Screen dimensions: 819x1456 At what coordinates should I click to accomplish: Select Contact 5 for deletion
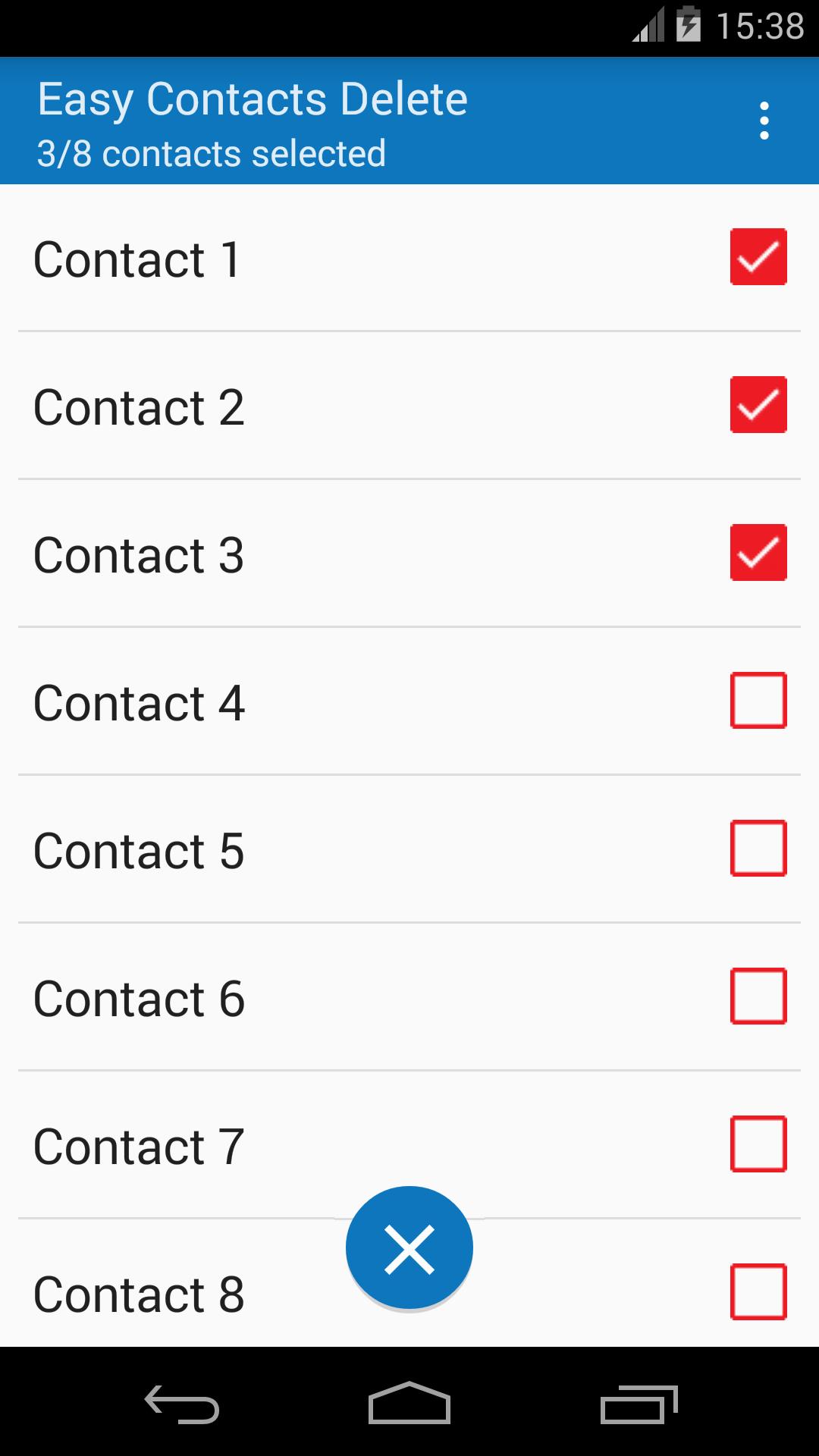[x=758, y=849]
